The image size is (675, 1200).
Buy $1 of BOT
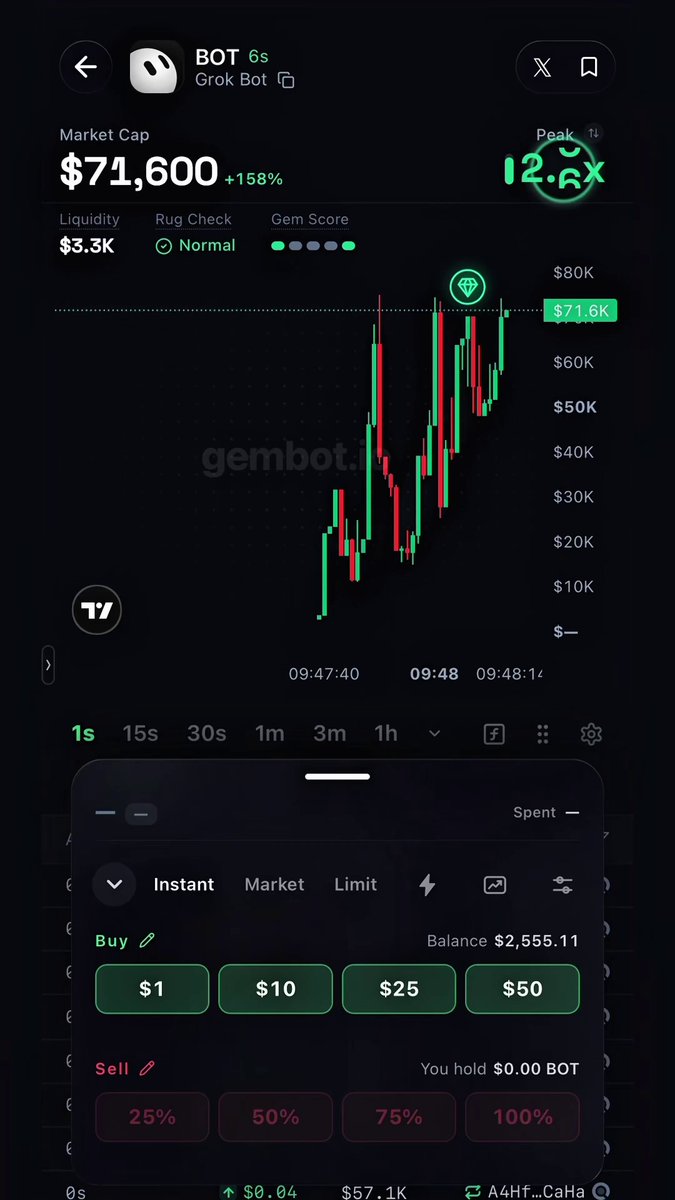(152, 989)
